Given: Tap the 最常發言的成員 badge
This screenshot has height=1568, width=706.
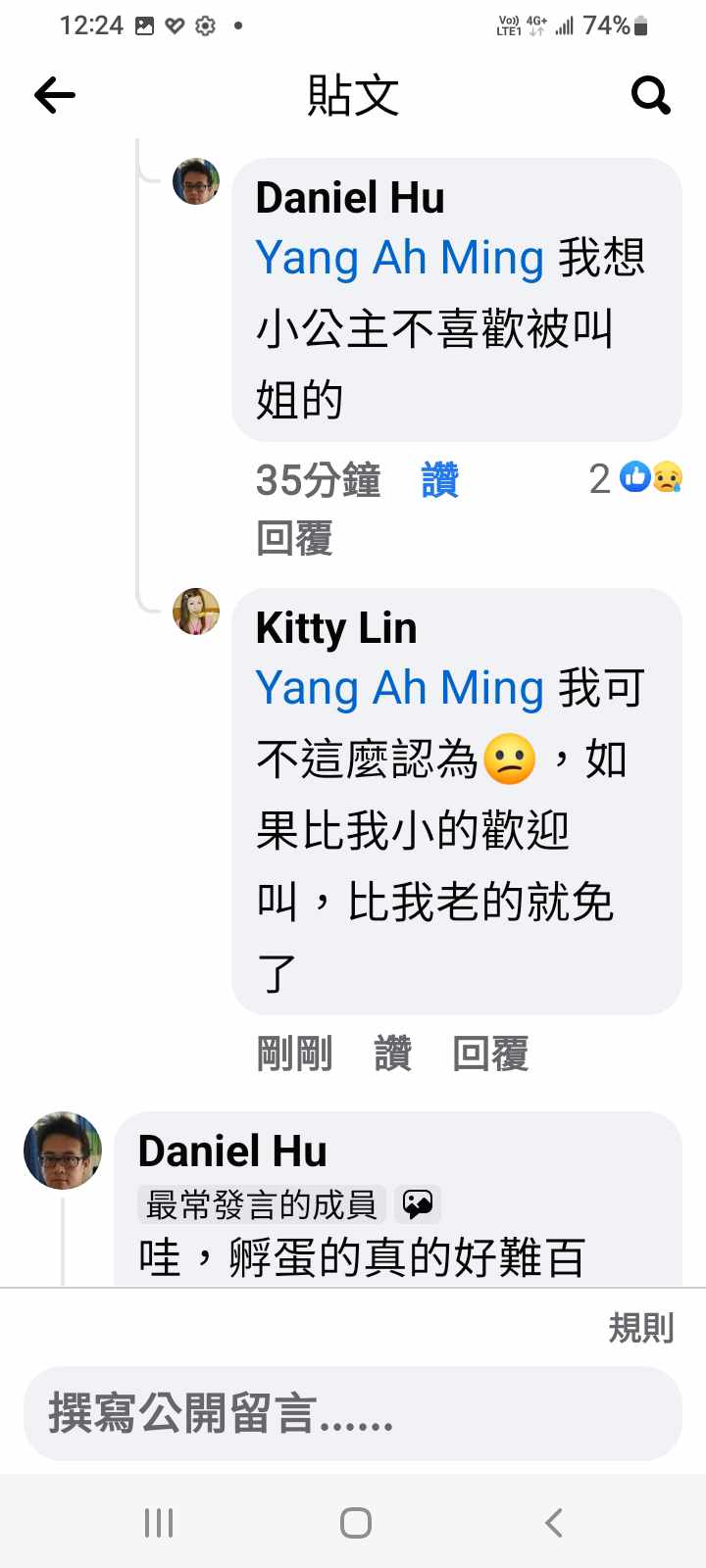Looking at the screenshot, I should (262, 1204).
